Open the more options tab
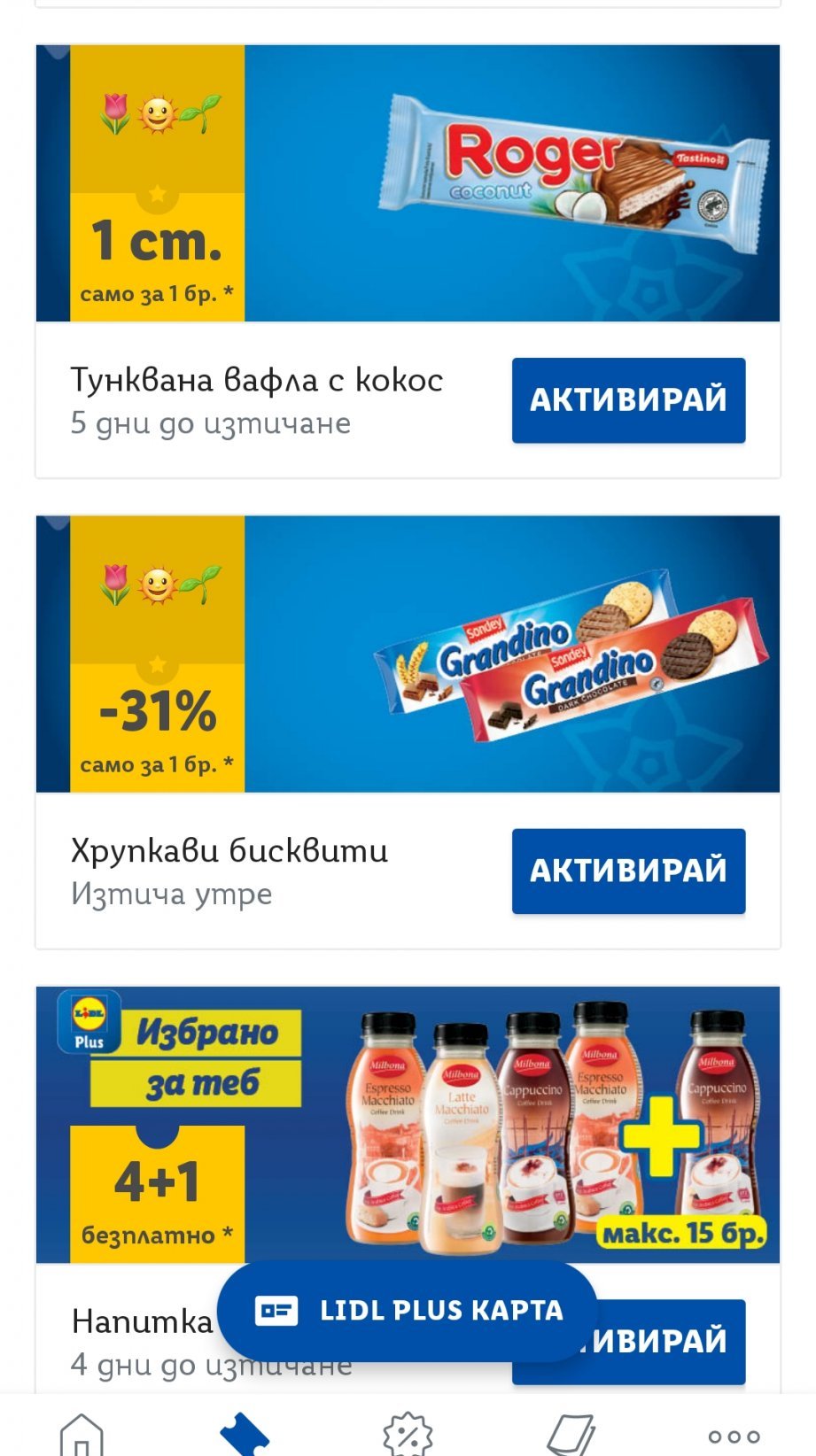 tap(734, 1435)
